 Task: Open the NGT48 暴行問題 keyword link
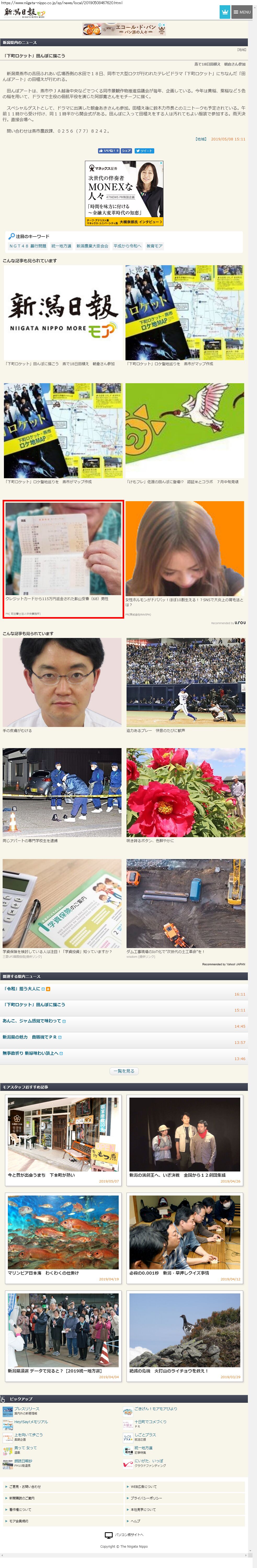click(27, 246)
